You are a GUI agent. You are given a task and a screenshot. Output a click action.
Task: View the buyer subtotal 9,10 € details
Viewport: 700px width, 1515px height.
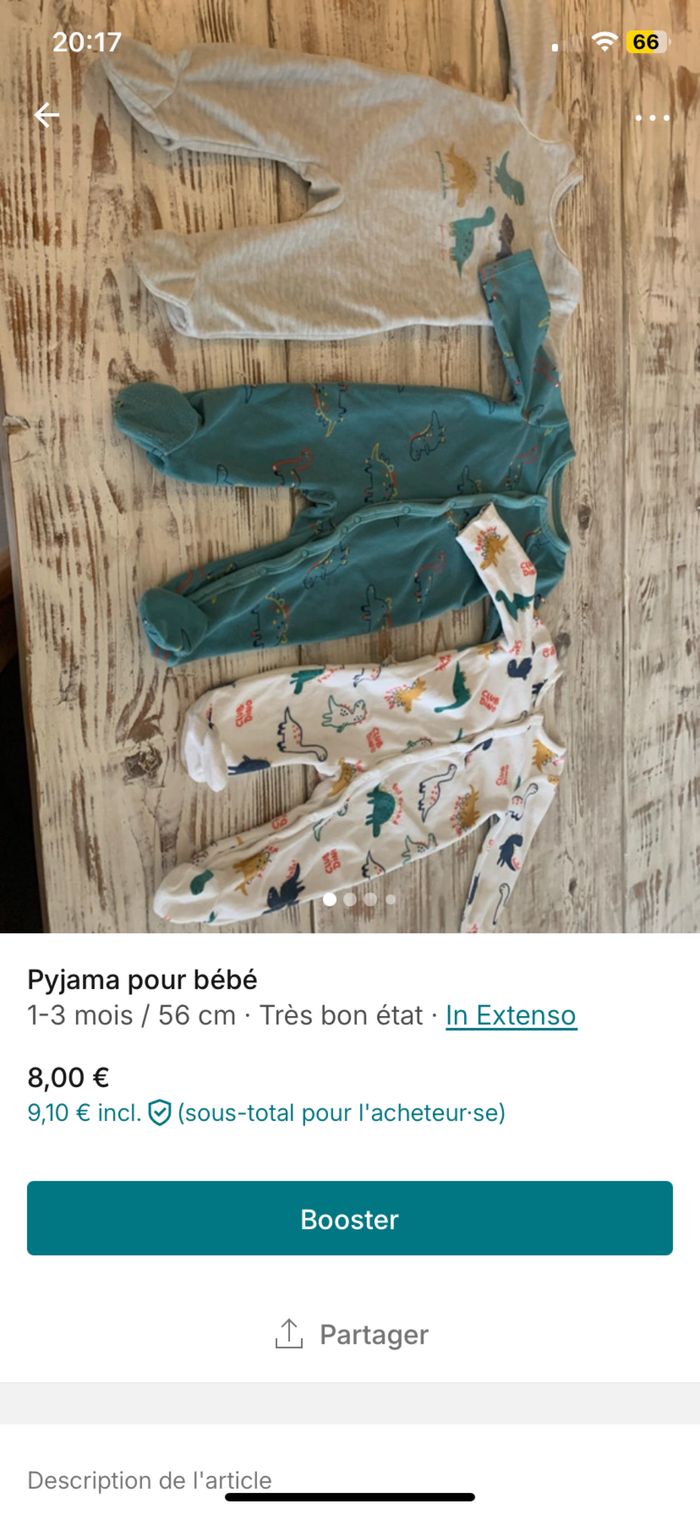coord(266,1112)
